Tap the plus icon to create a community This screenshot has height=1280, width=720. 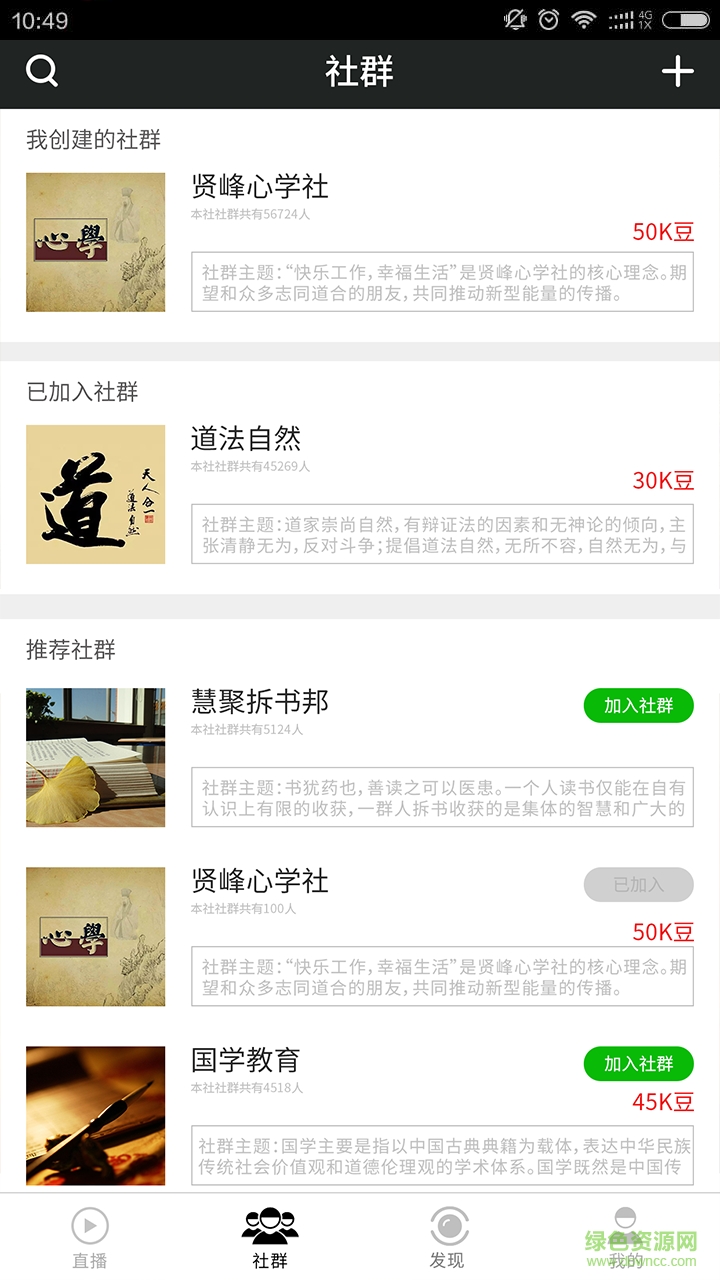pyautogui.click(x=678, y=72)
